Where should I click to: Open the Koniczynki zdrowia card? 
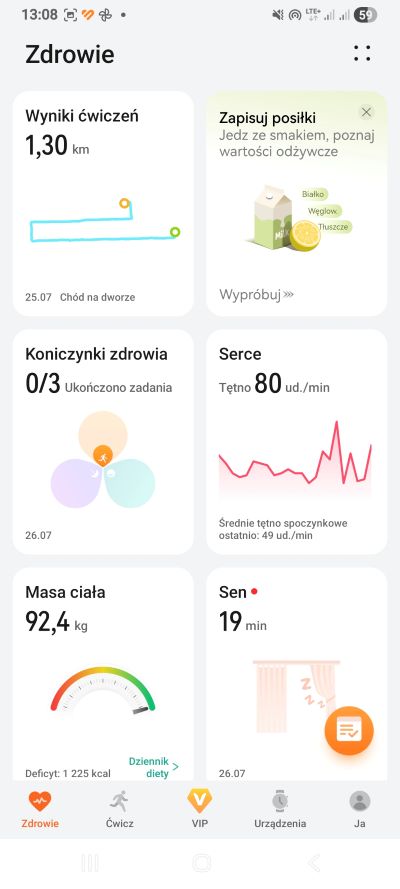103,442
